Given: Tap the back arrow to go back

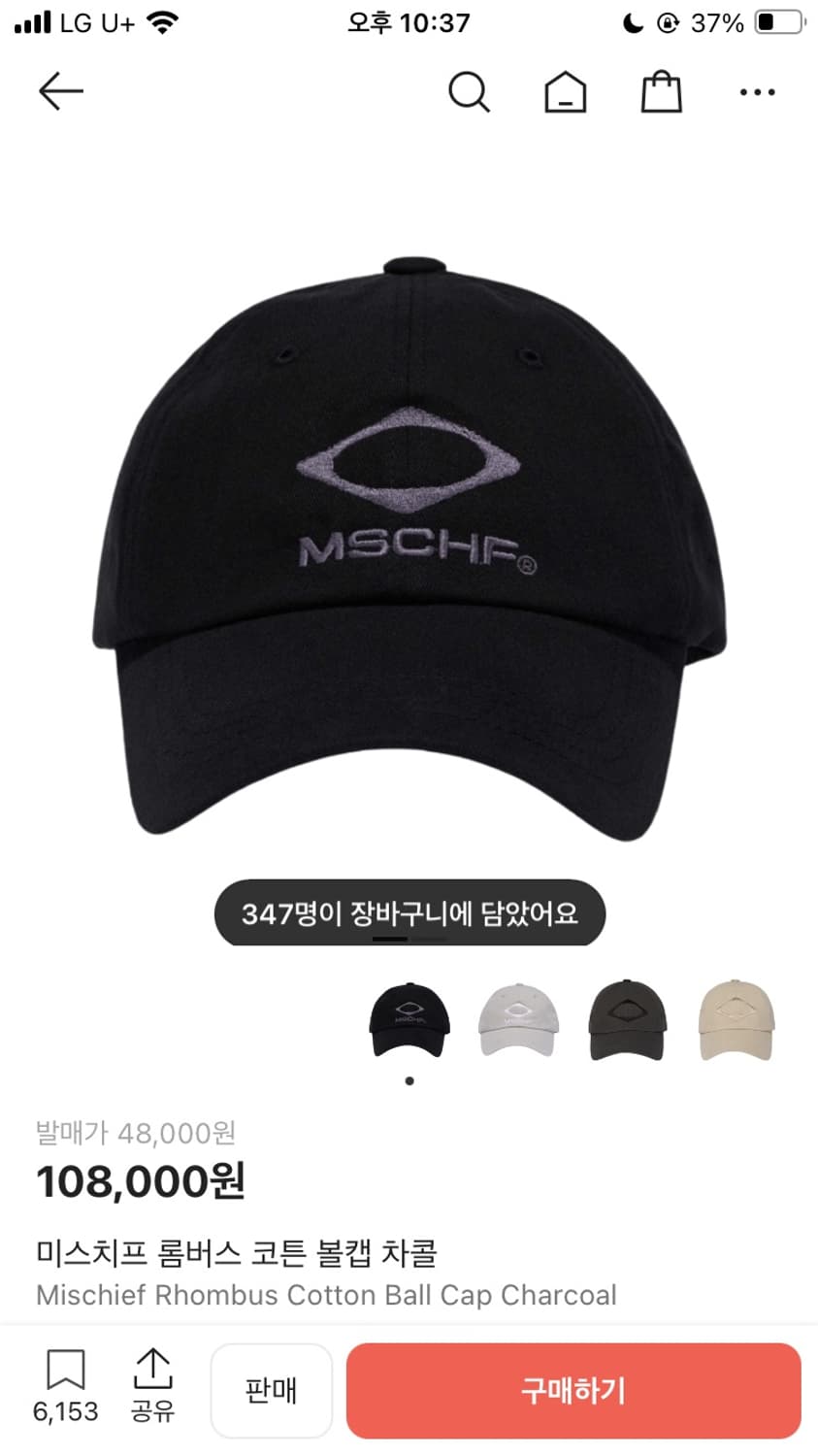Looking at the screenshot, I should 60,90.
